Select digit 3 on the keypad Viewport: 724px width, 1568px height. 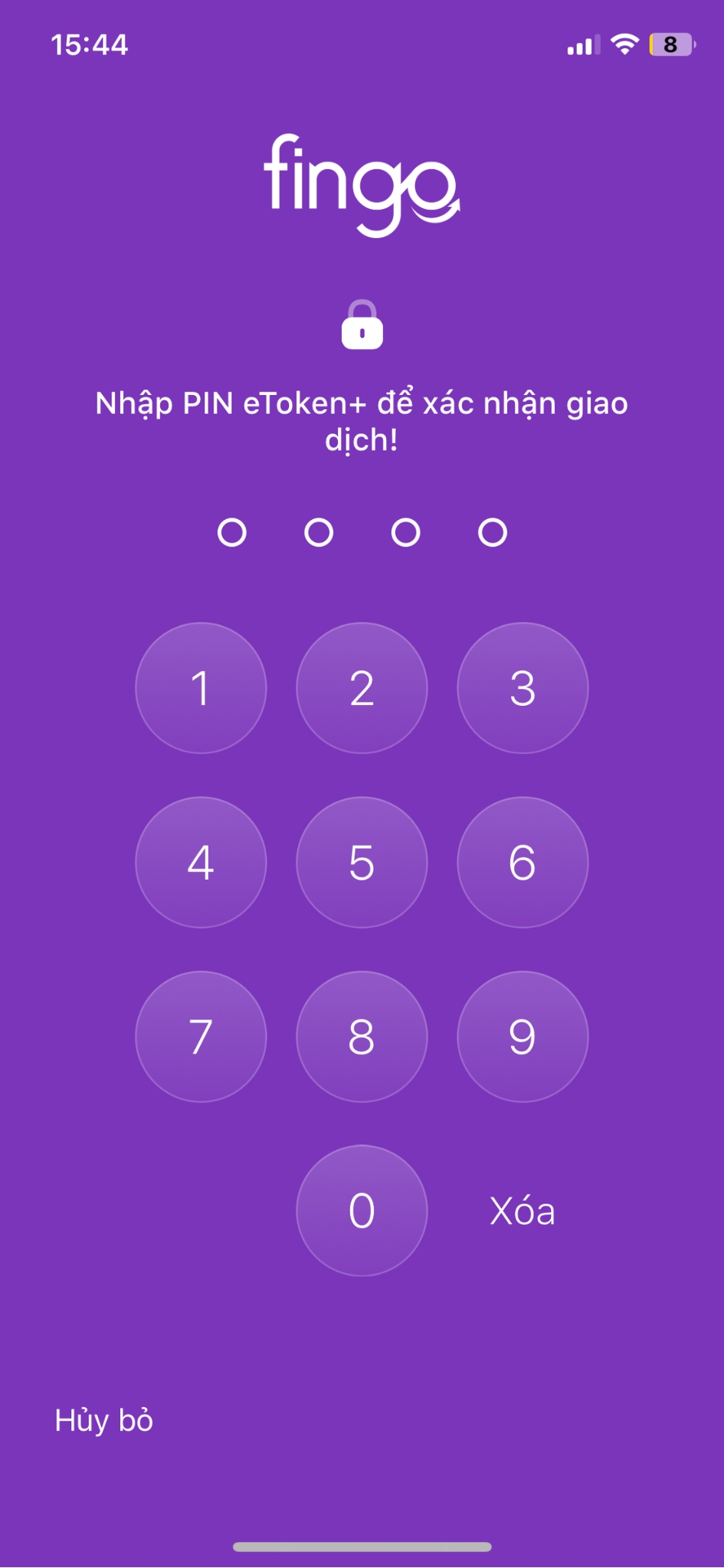(523, 688)
